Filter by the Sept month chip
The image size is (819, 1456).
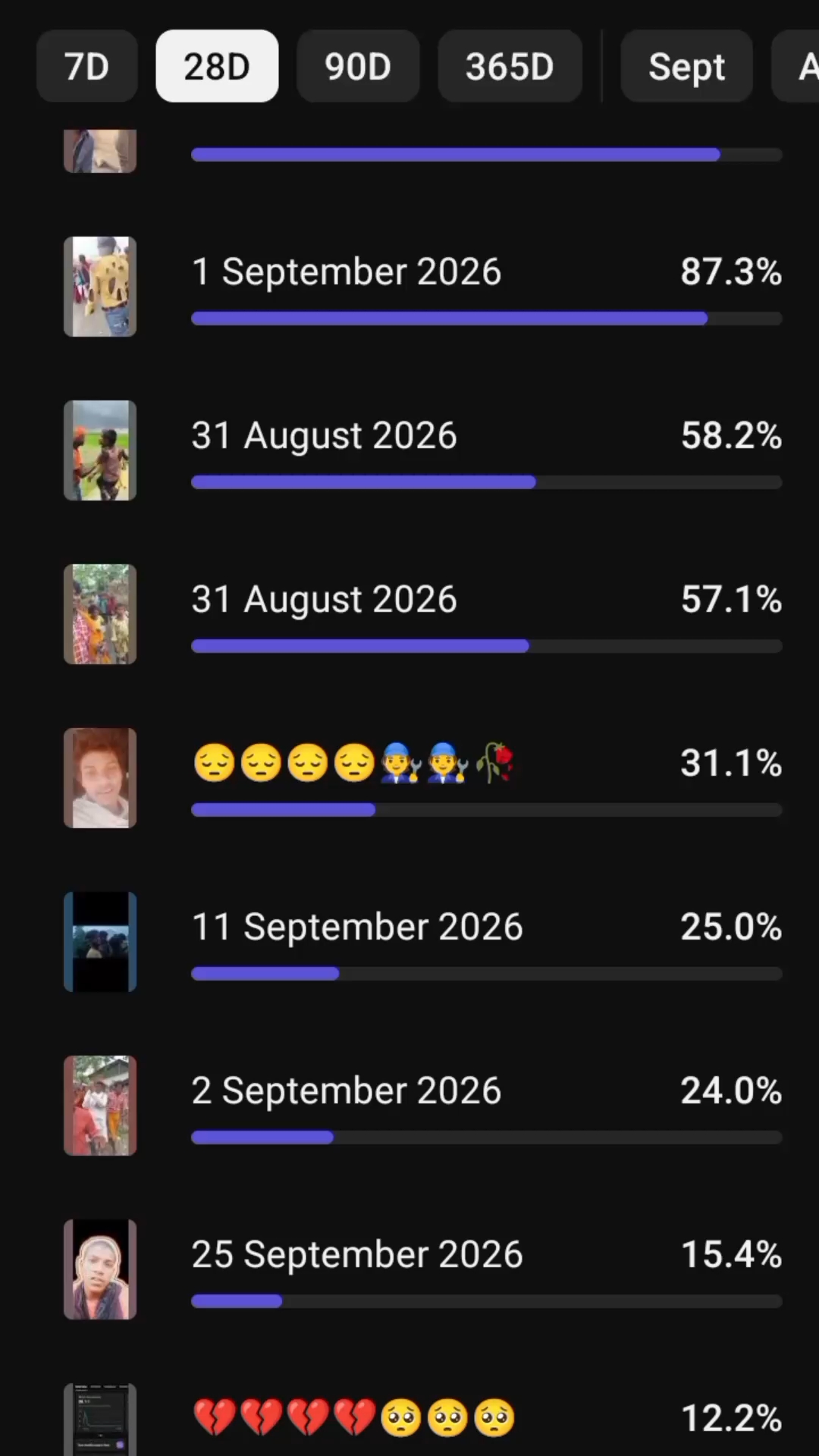coord(686,66)
